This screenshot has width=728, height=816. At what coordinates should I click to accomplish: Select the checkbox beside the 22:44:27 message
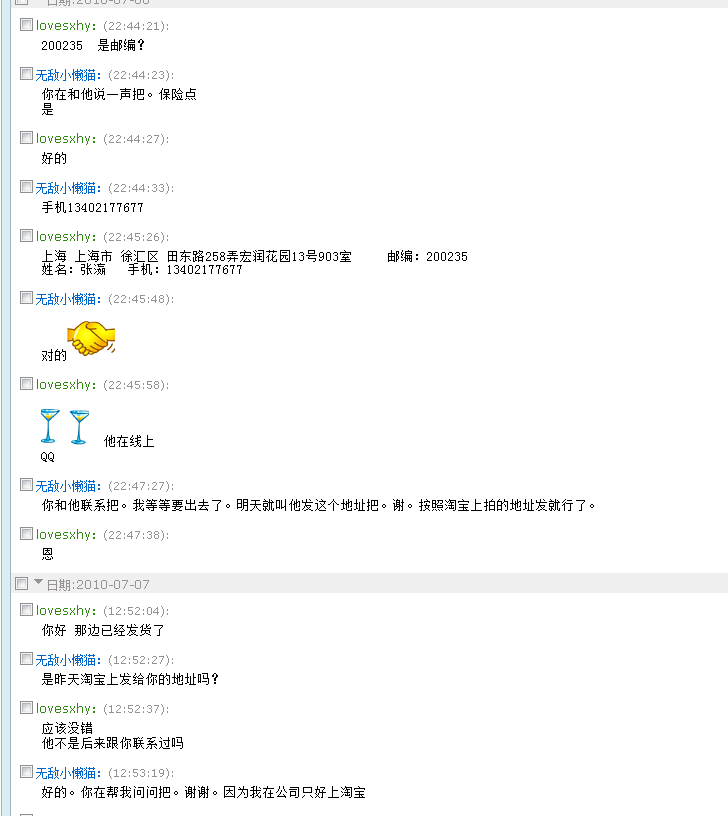point(25,137)
